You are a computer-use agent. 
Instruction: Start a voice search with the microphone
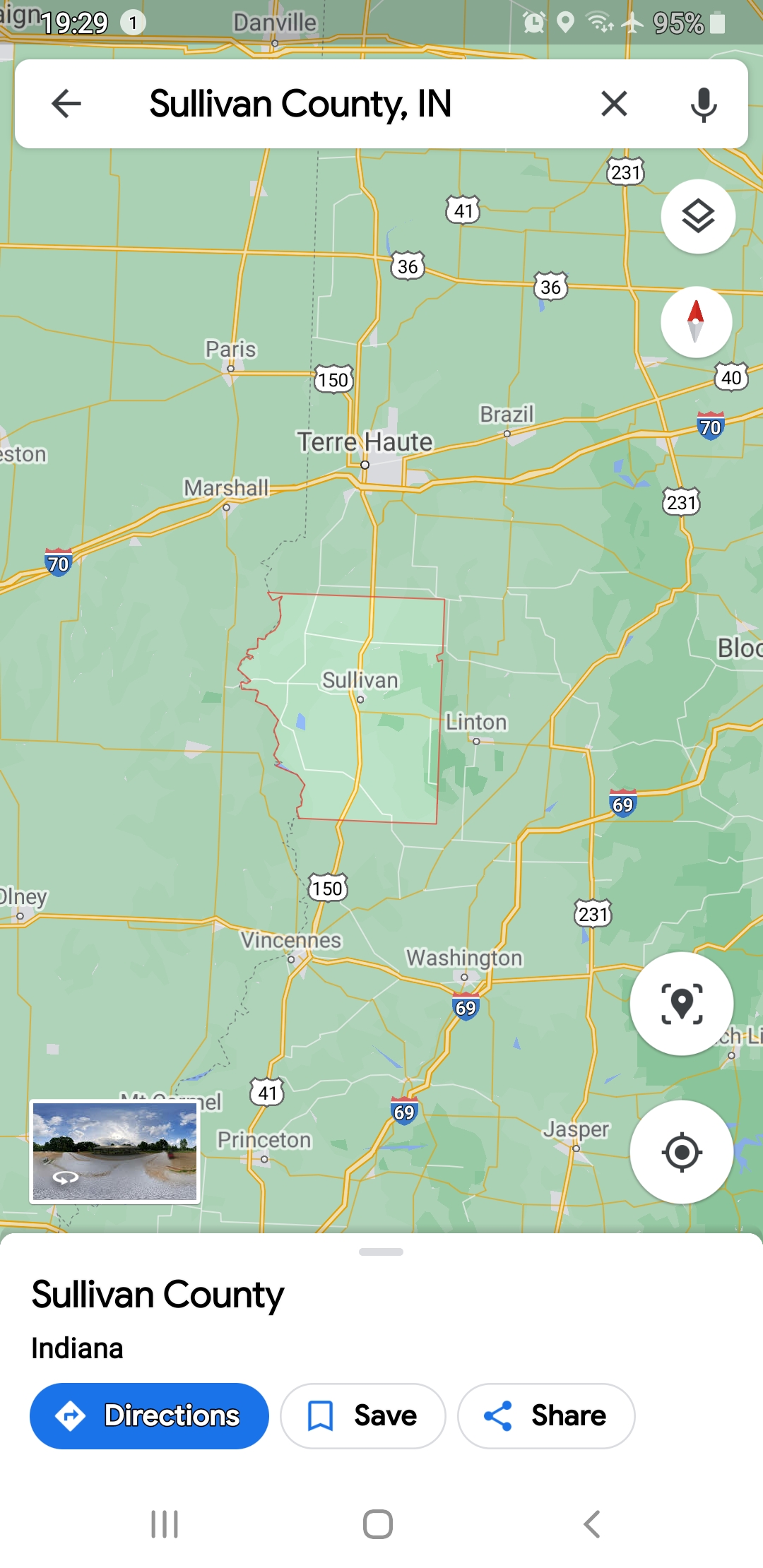(x=703, y=105)
